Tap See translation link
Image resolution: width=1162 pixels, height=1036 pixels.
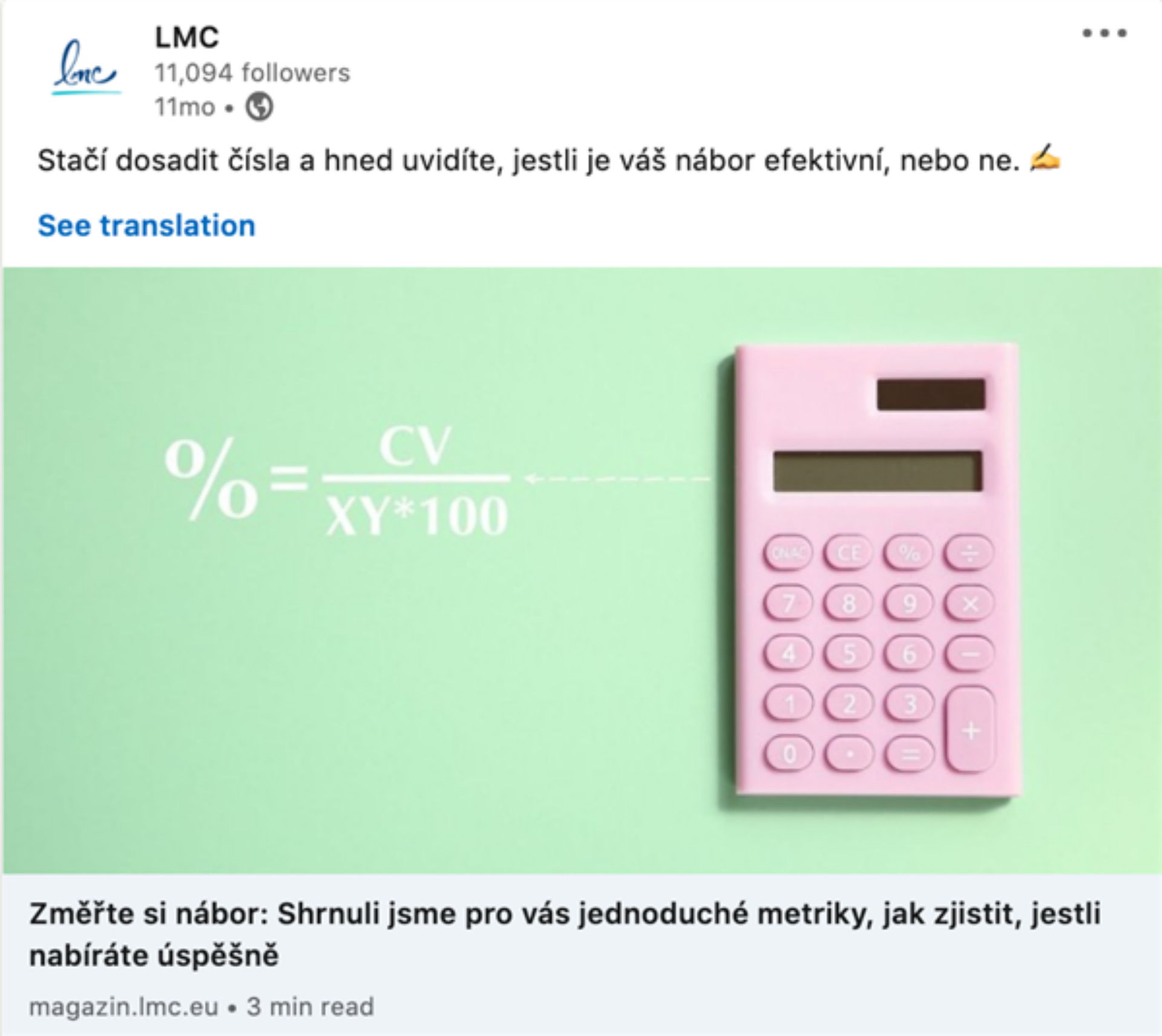click(146, 226)
